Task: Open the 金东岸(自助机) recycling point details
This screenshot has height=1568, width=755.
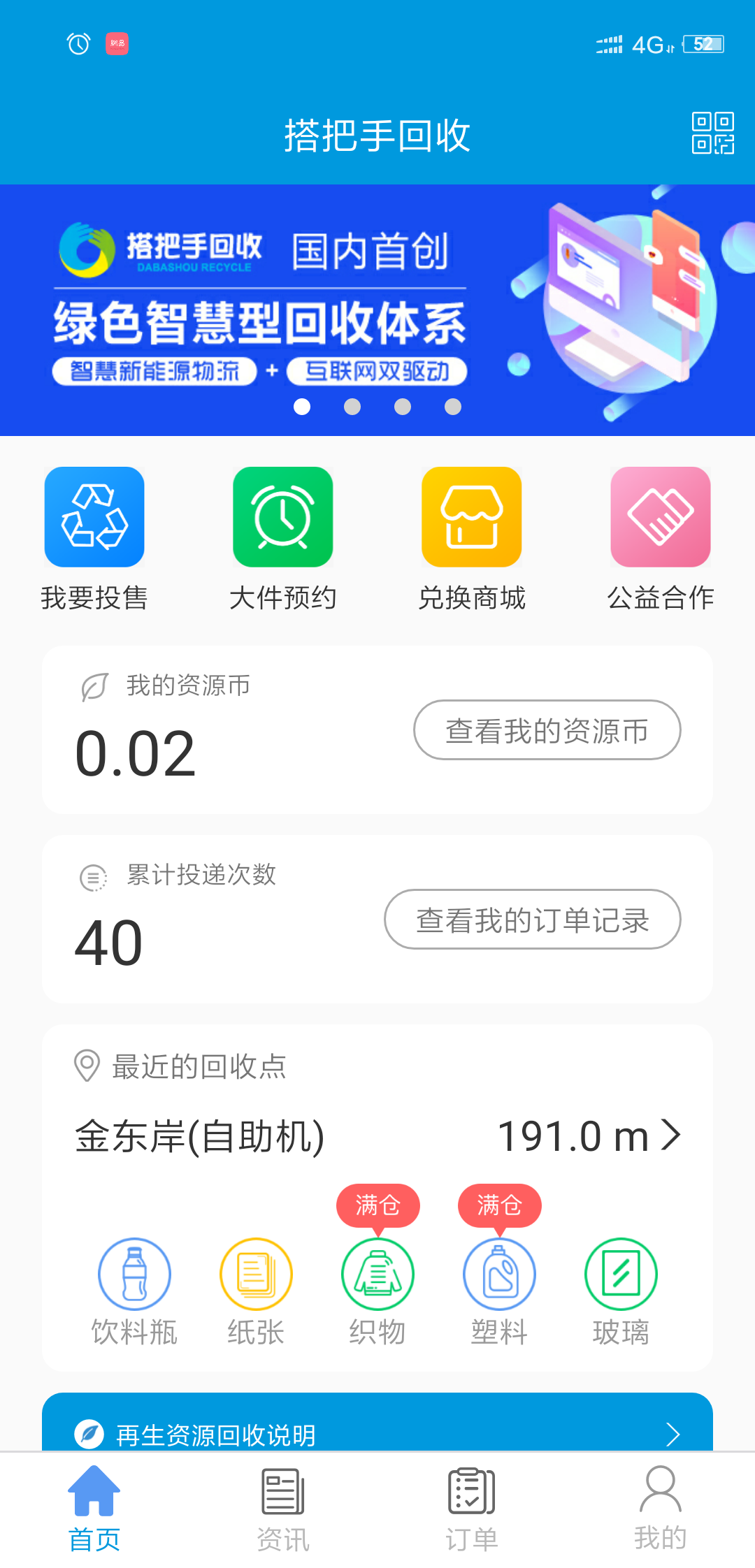Action: click(377, 1135)
